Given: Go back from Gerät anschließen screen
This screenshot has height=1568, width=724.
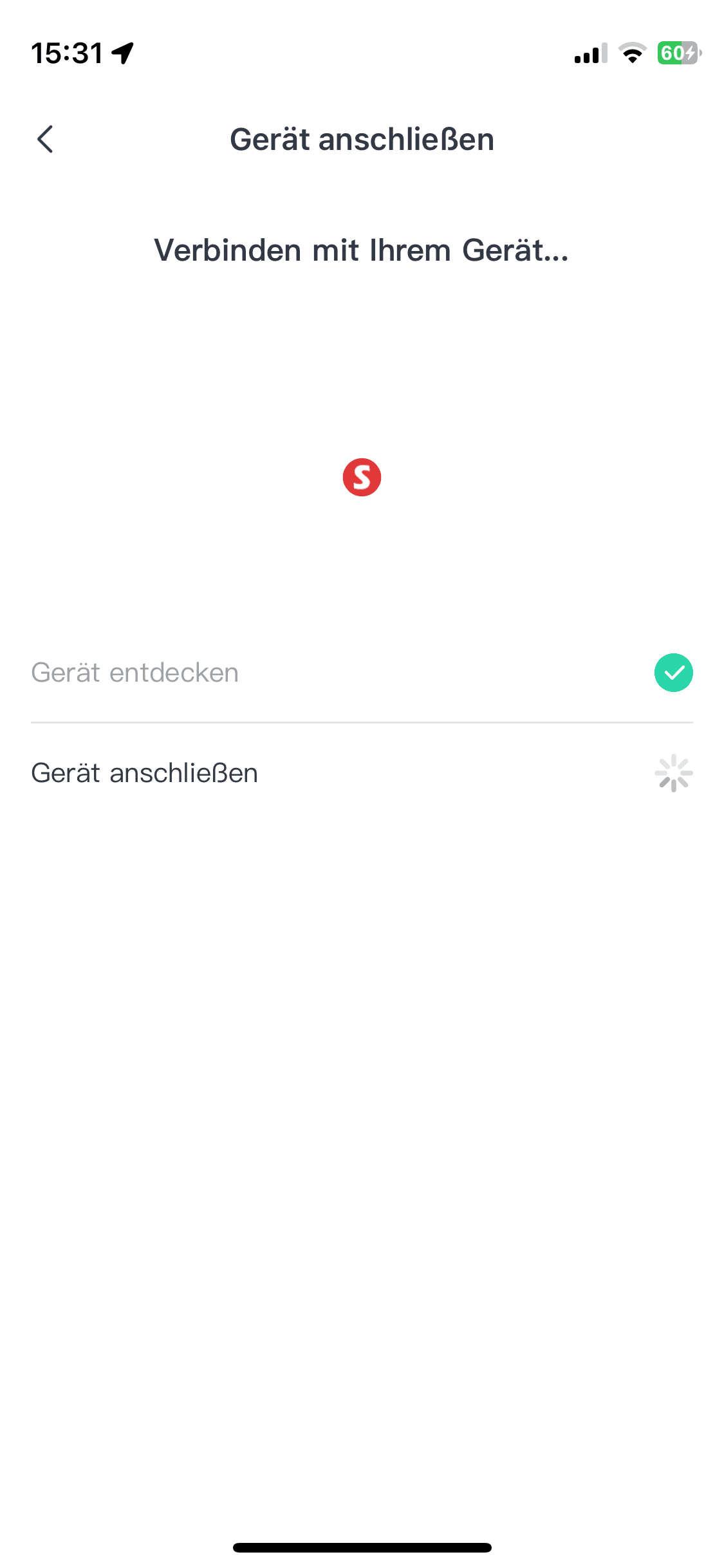Looking at the screenshot, I should click(45, 139).
